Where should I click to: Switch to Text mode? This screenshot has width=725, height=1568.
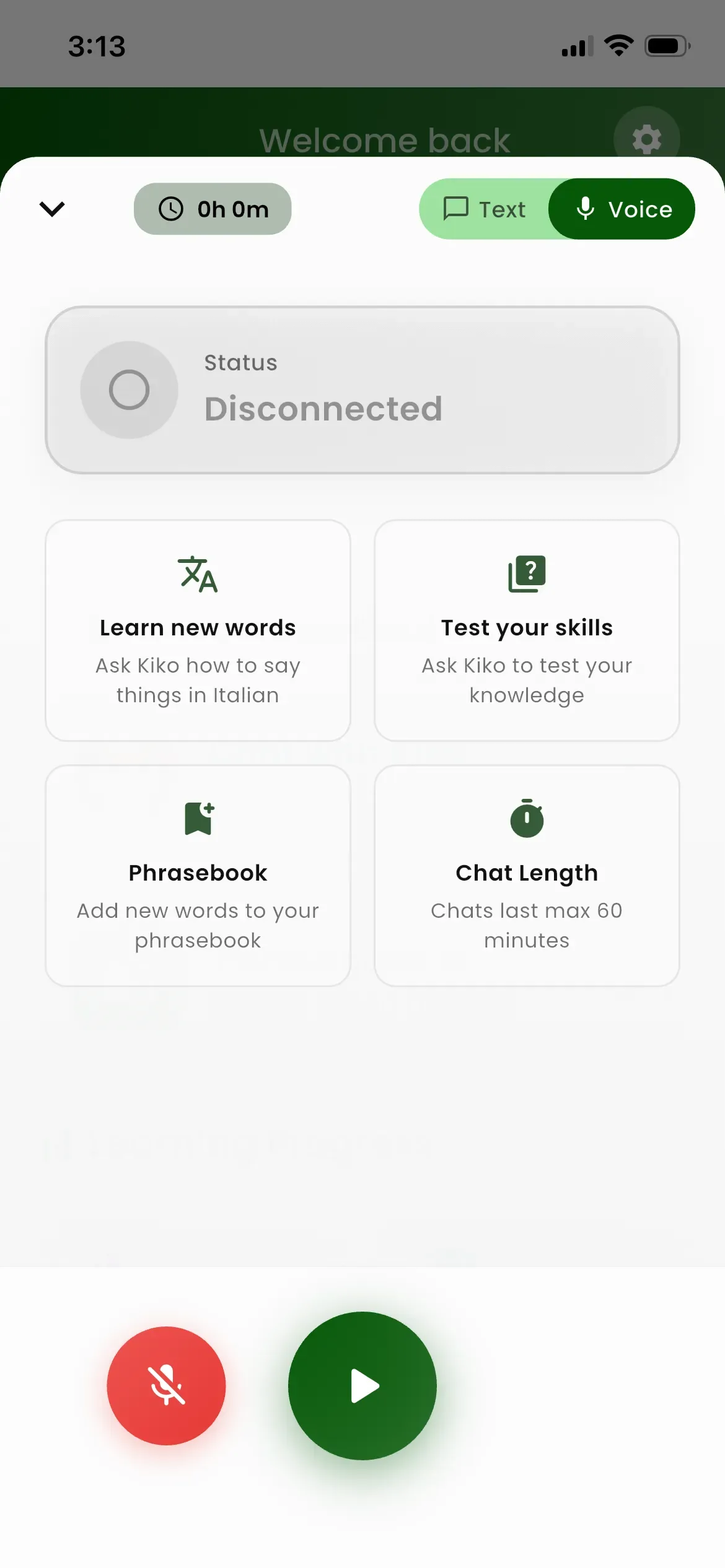coord(485,209)
